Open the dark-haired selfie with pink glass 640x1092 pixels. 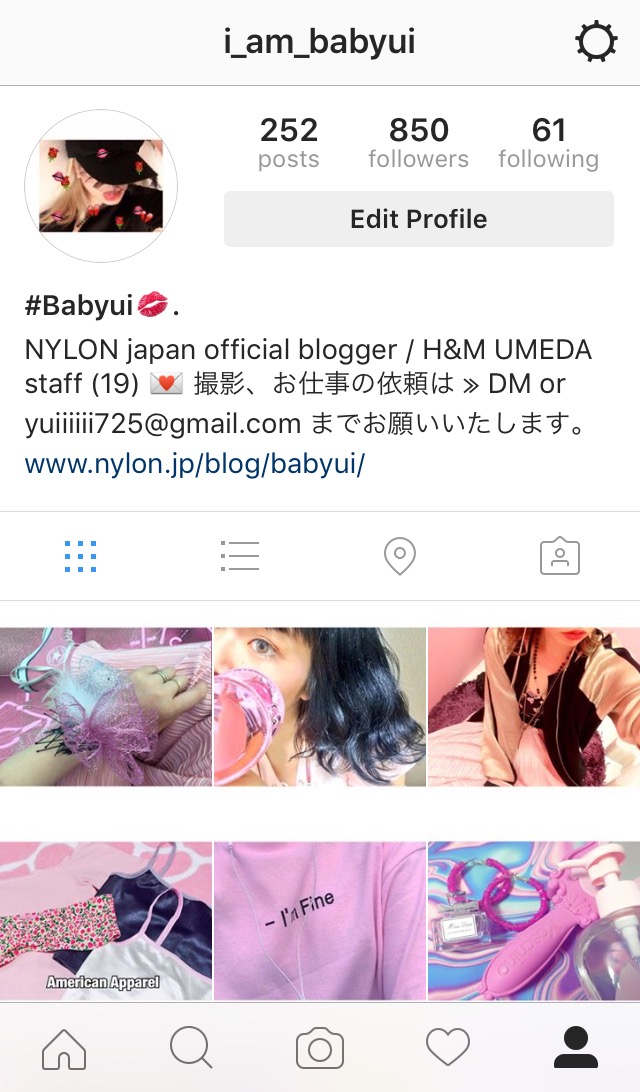(320, 707)
